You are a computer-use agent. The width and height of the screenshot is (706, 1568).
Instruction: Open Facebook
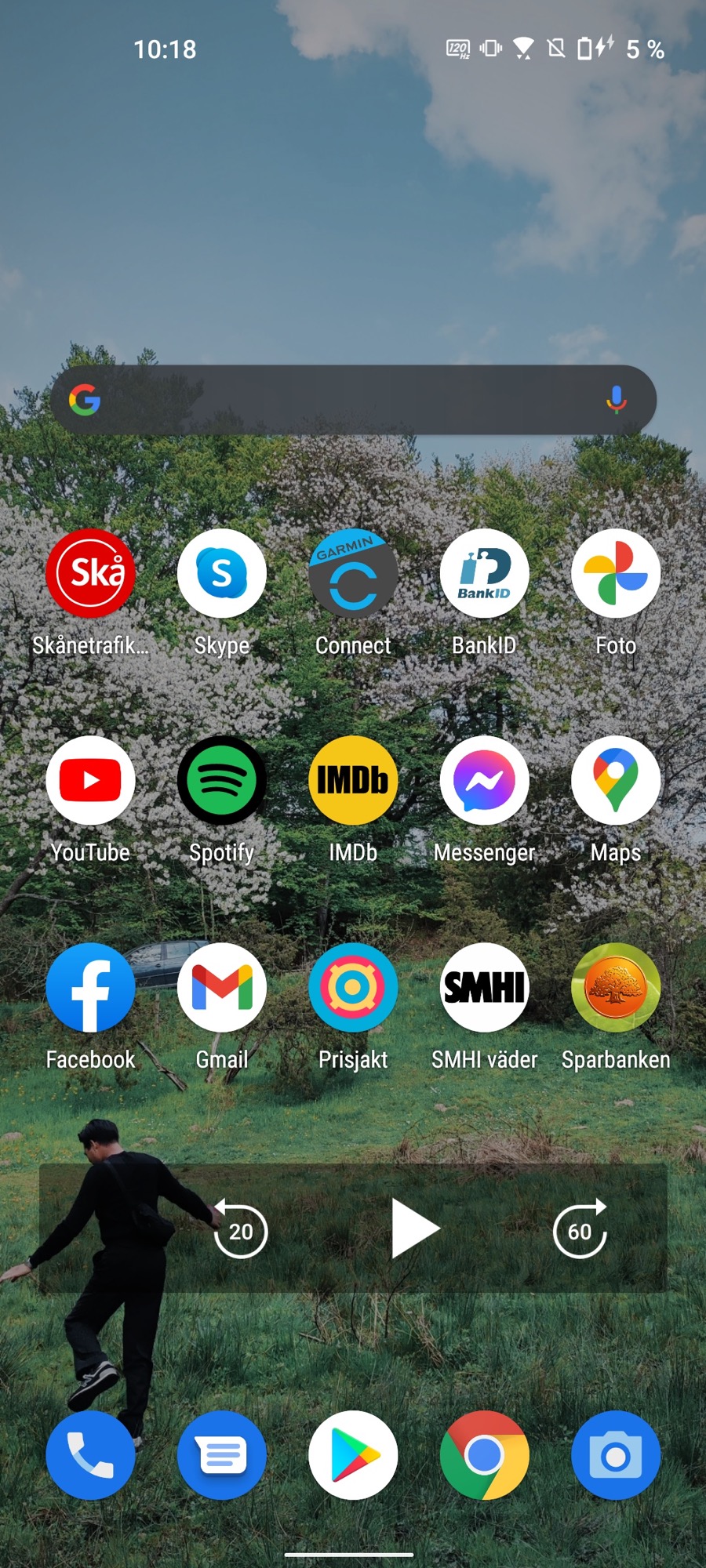click(x=90, y=987)
